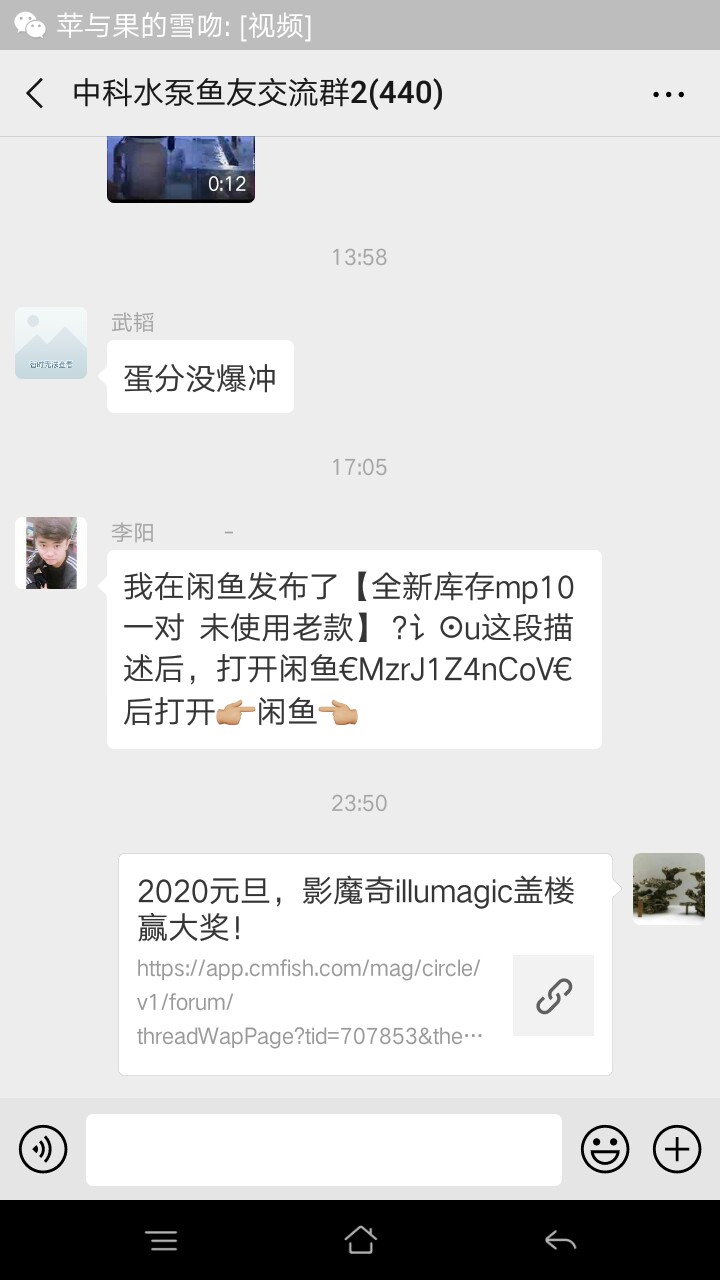Play the 0:12 video clip
Image resolution: width=720 pixels, height=1280 pixels.
click(181, 170)
